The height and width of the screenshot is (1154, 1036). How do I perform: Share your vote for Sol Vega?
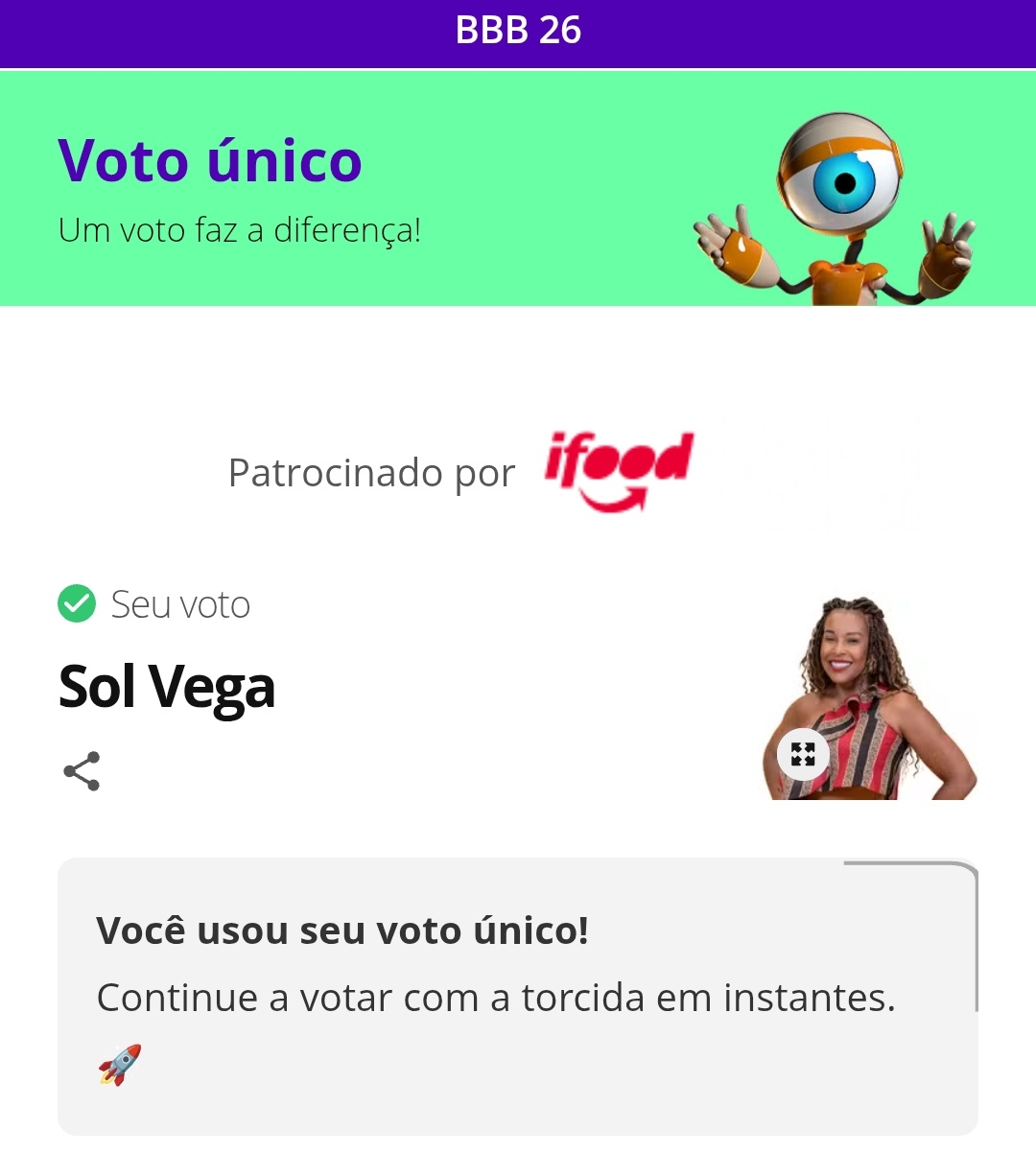[82, 771]
